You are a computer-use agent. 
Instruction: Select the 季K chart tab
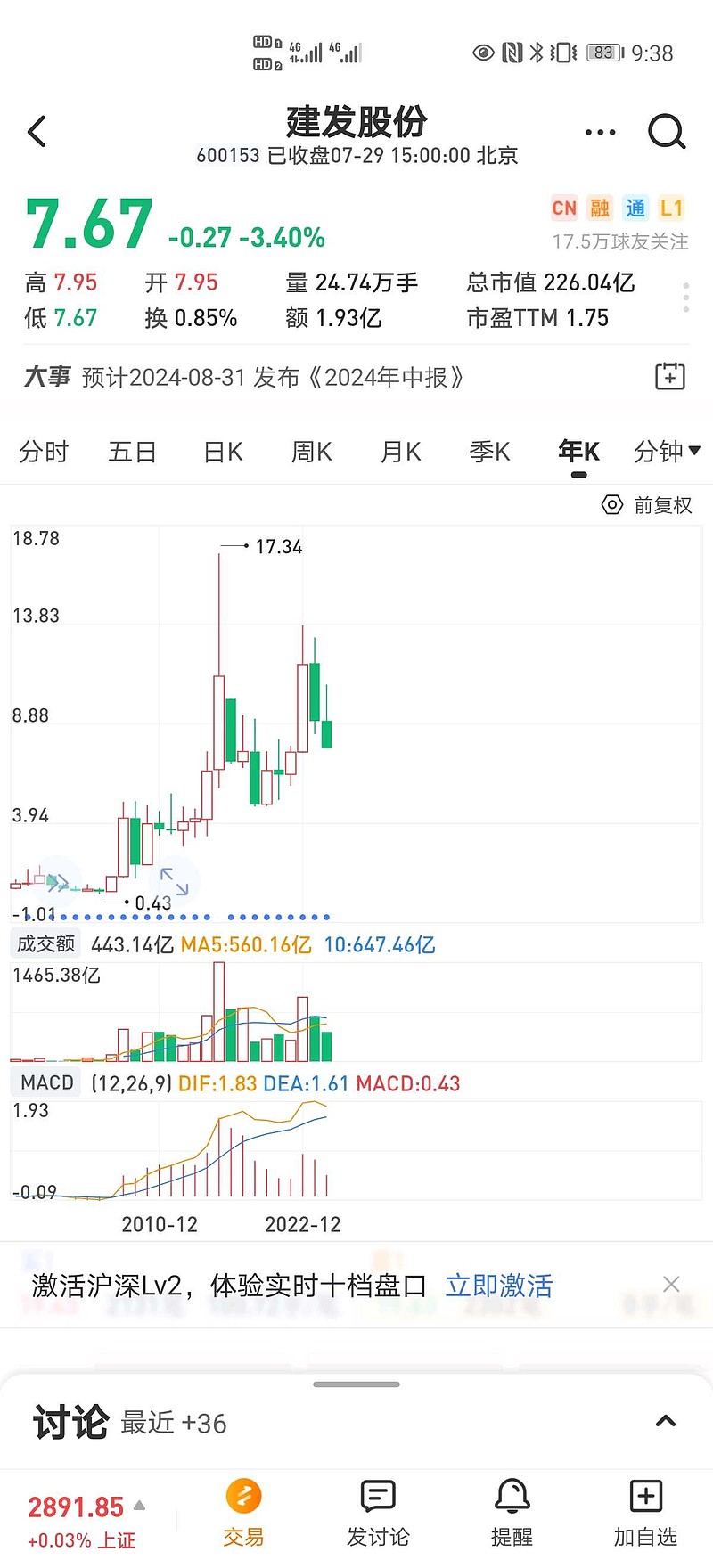click(x=490, y=453)
